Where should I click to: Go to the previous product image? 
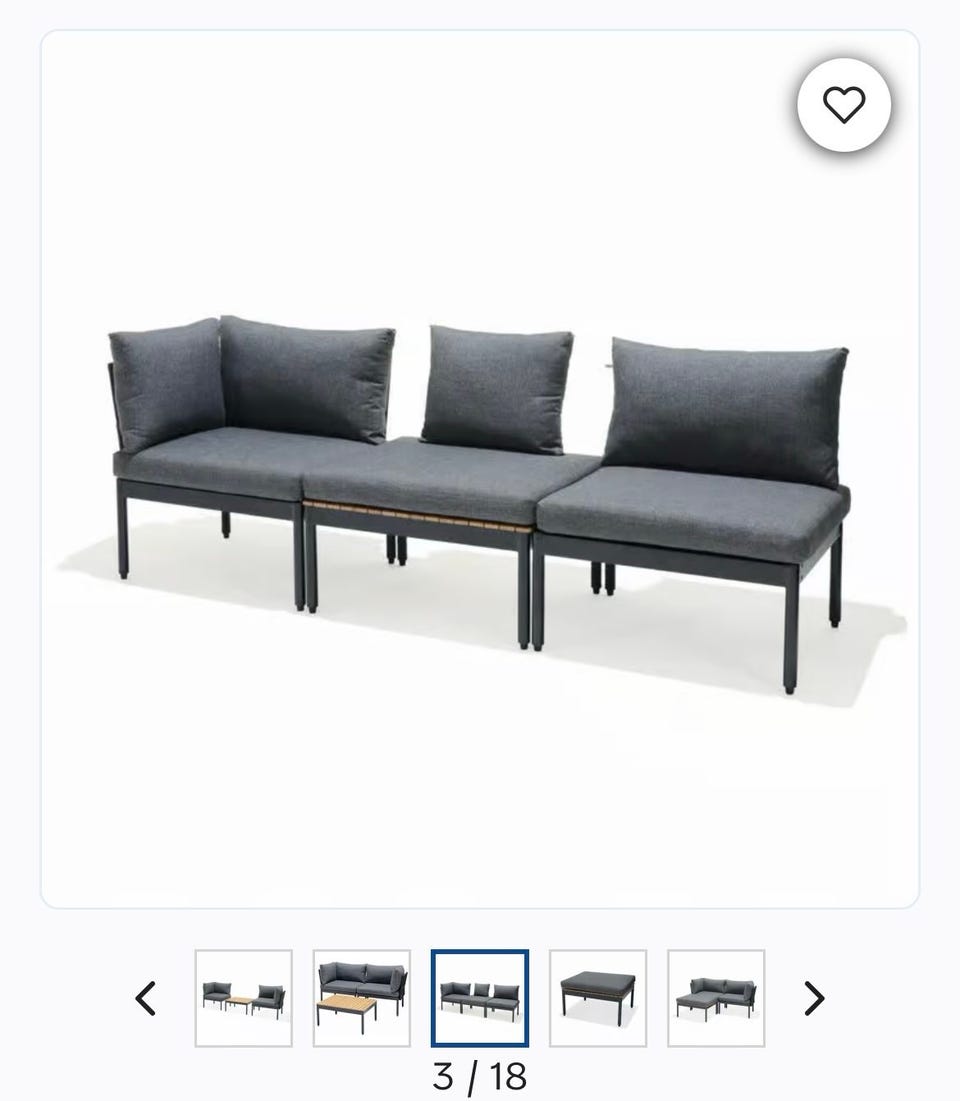point(146,998)
